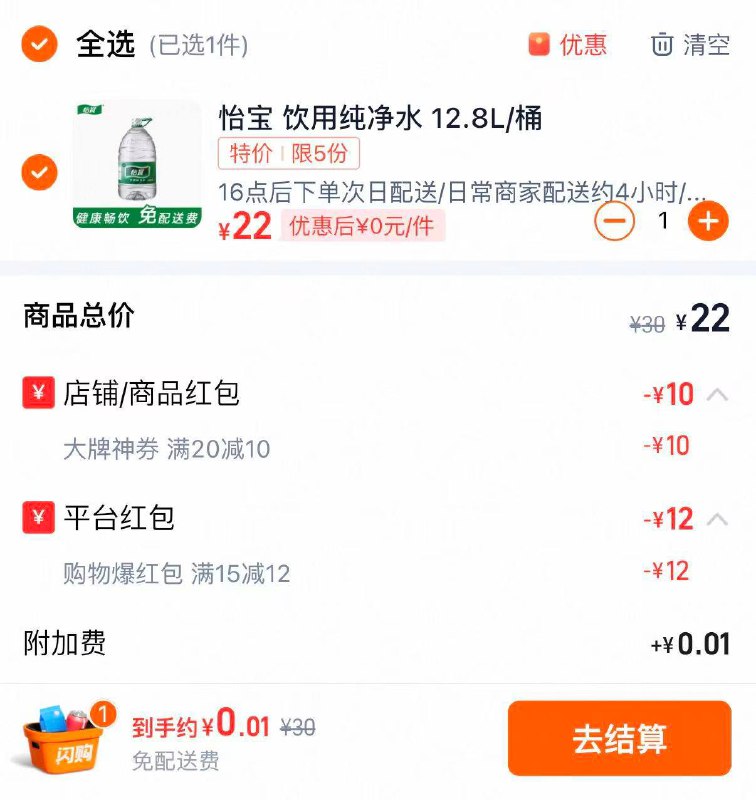This screenshot has height=800, width=756.
Task: Tap the orange plus icon to add quantity
Action: [x=707, y=222]
